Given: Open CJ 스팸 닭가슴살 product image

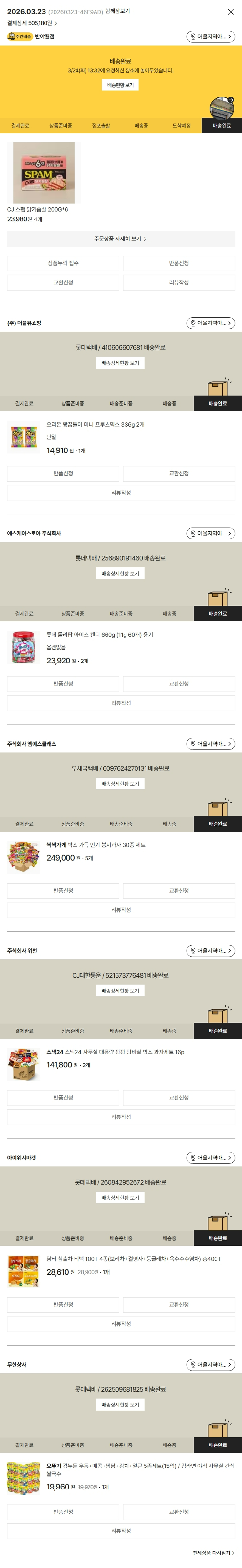Looking at the screenshot, I should pyautogui.click(x=44, y=173).
